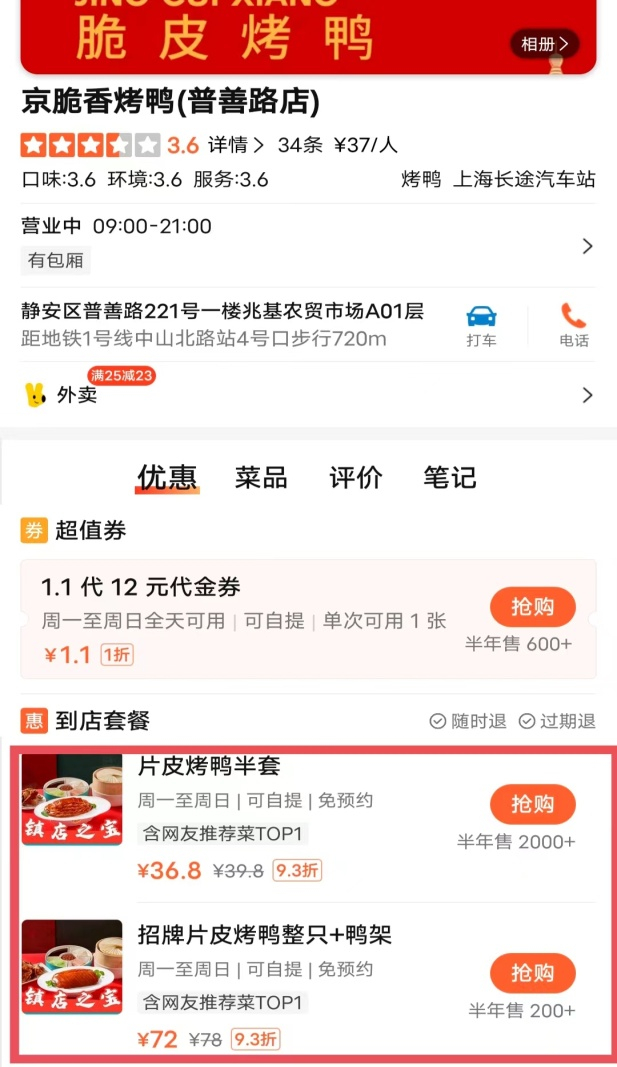Expand the 营业中 business hours row

[x=308, y=244]
